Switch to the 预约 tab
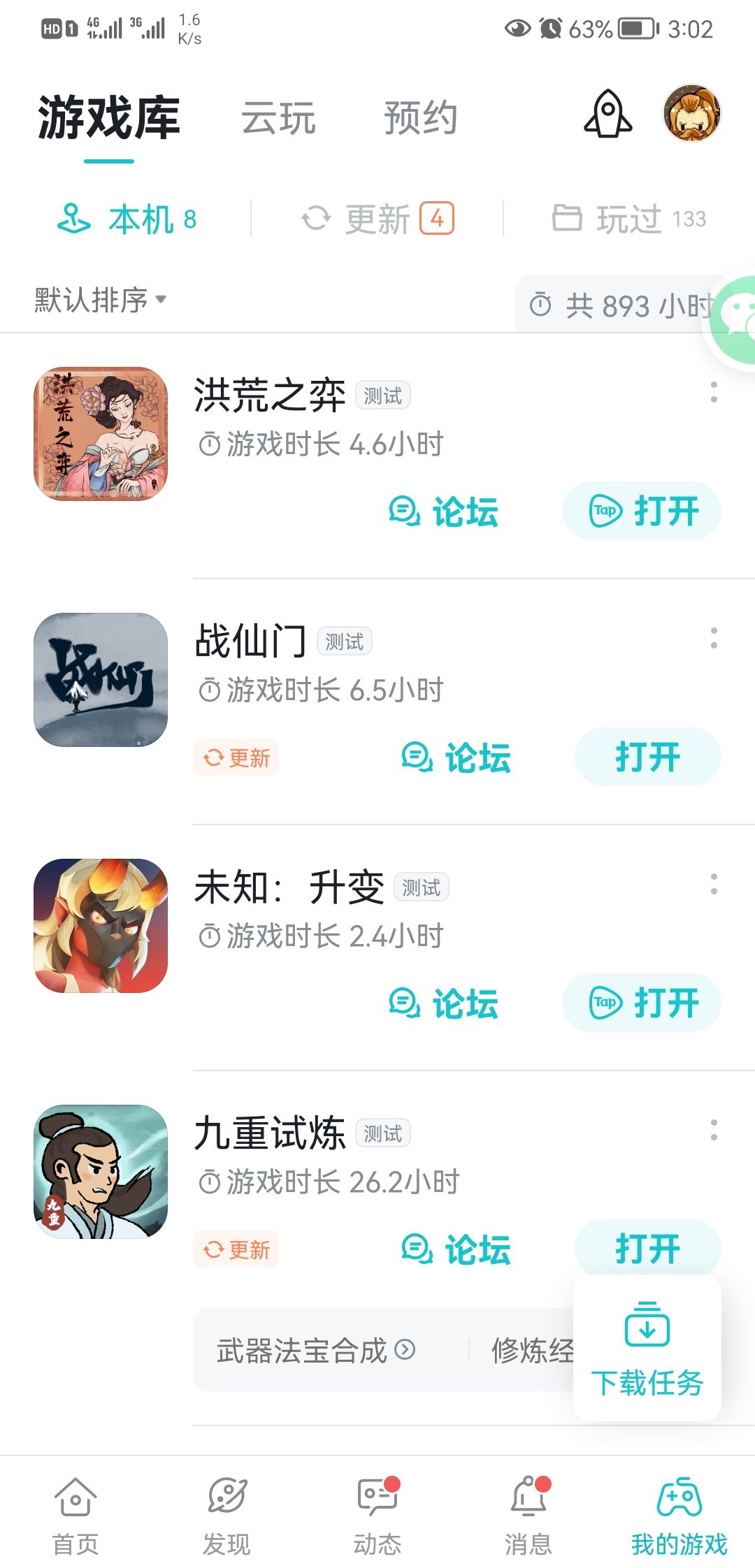755x1568 pixels. [x=420, y=117]
